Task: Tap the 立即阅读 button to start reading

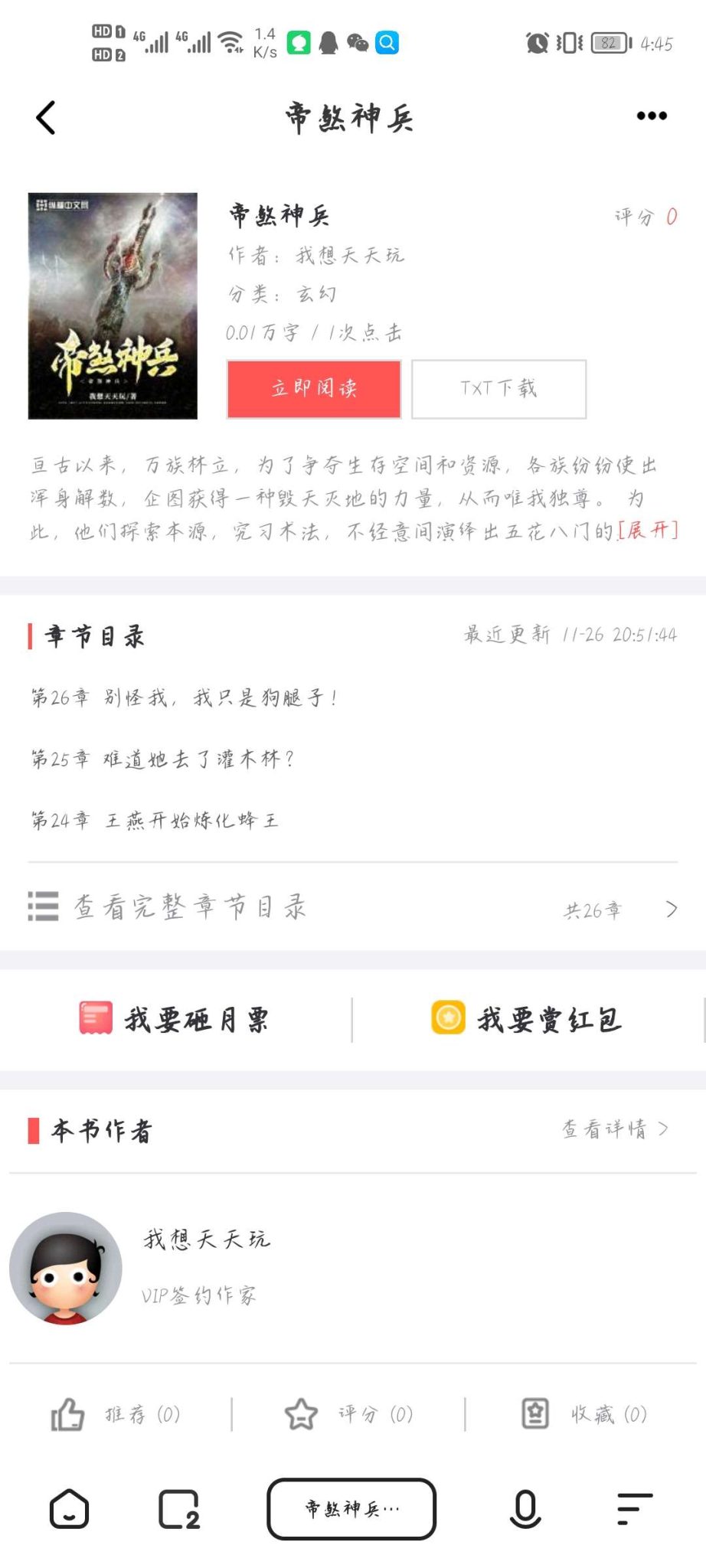Action: 314,388
